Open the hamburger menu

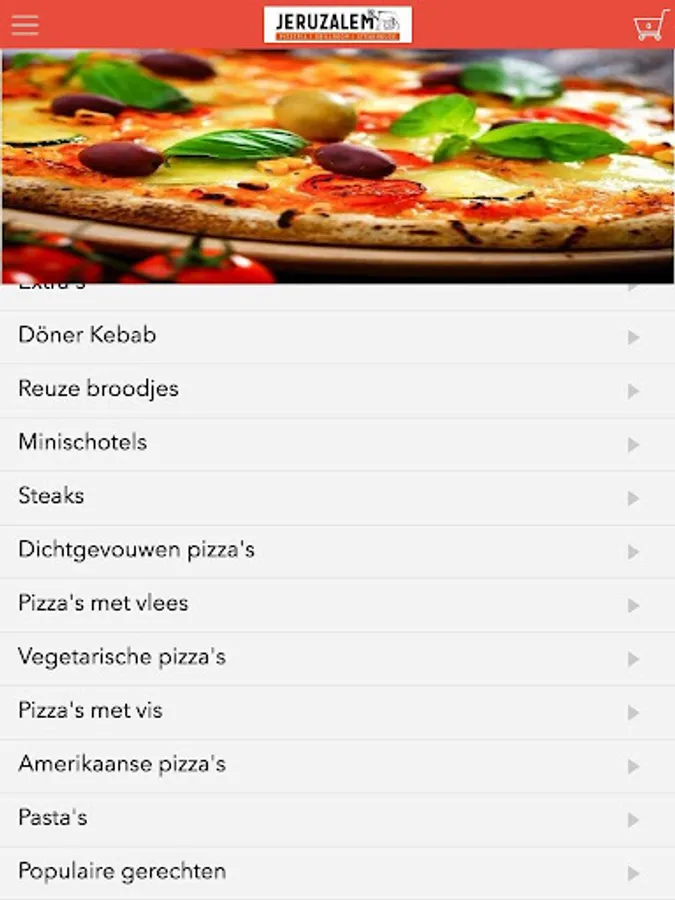(25, 25)
